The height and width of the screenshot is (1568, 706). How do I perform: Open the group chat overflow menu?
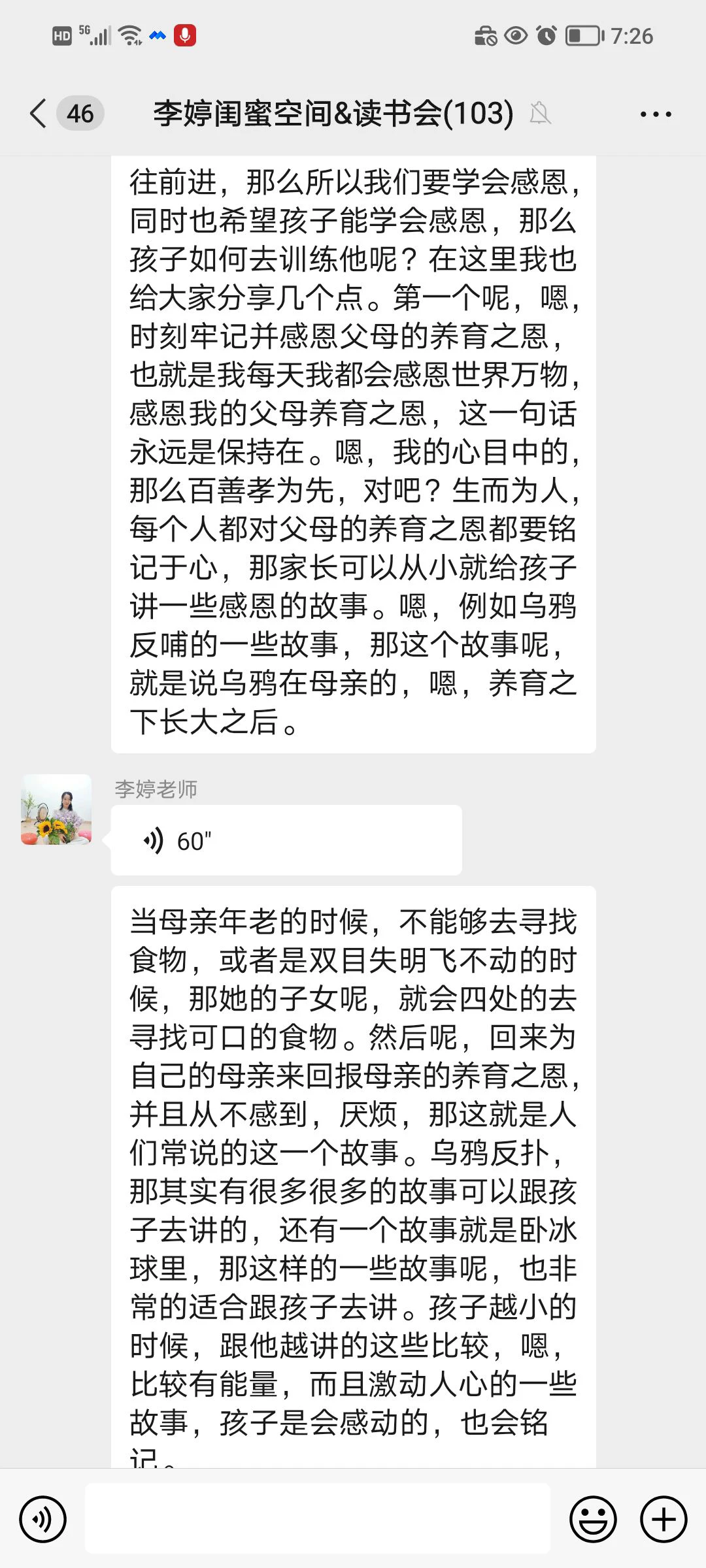656,114
